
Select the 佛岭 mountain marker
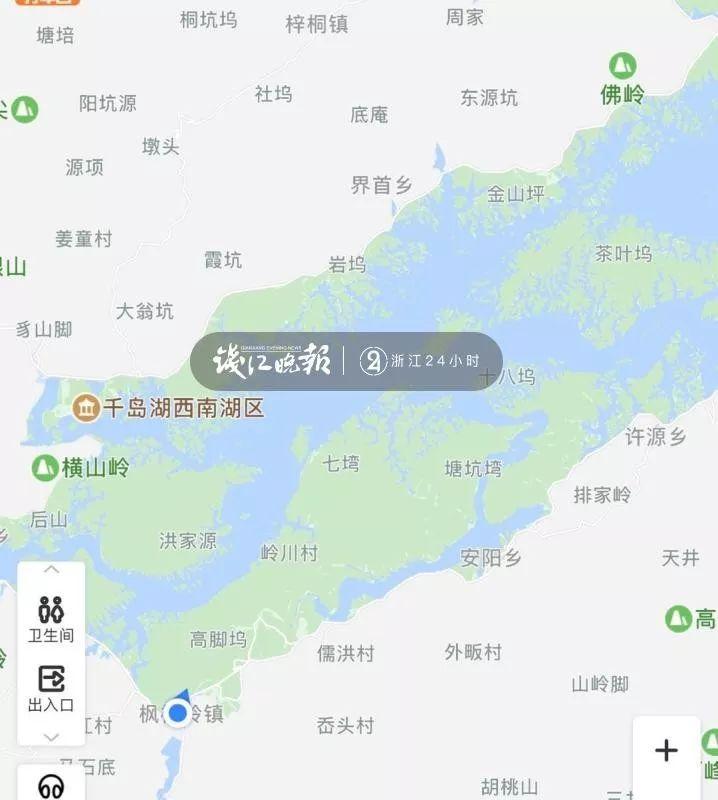point(622,67)
